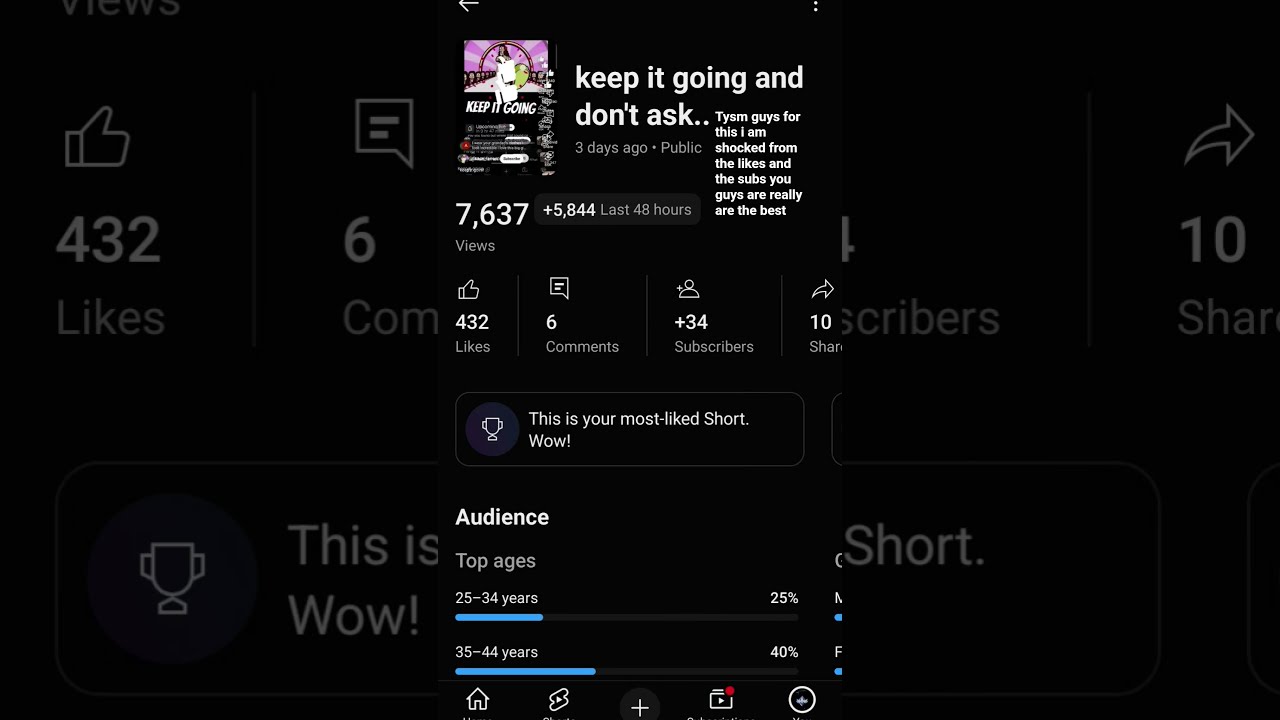
Task: Open the 'keep it going' video thumbnail
Action: click(x=509, y=108)
